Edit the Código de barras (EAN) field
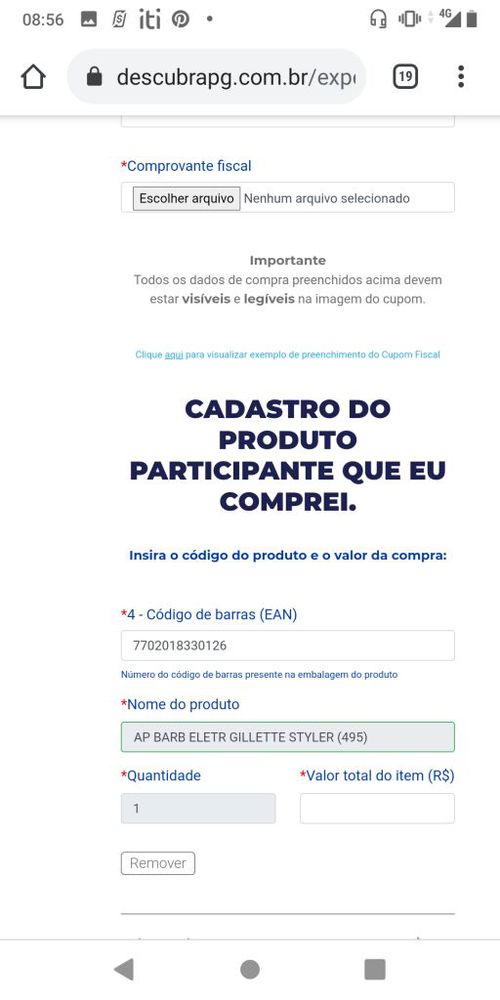This screenshot has width=500, height=1000. (x=288, y=645)
